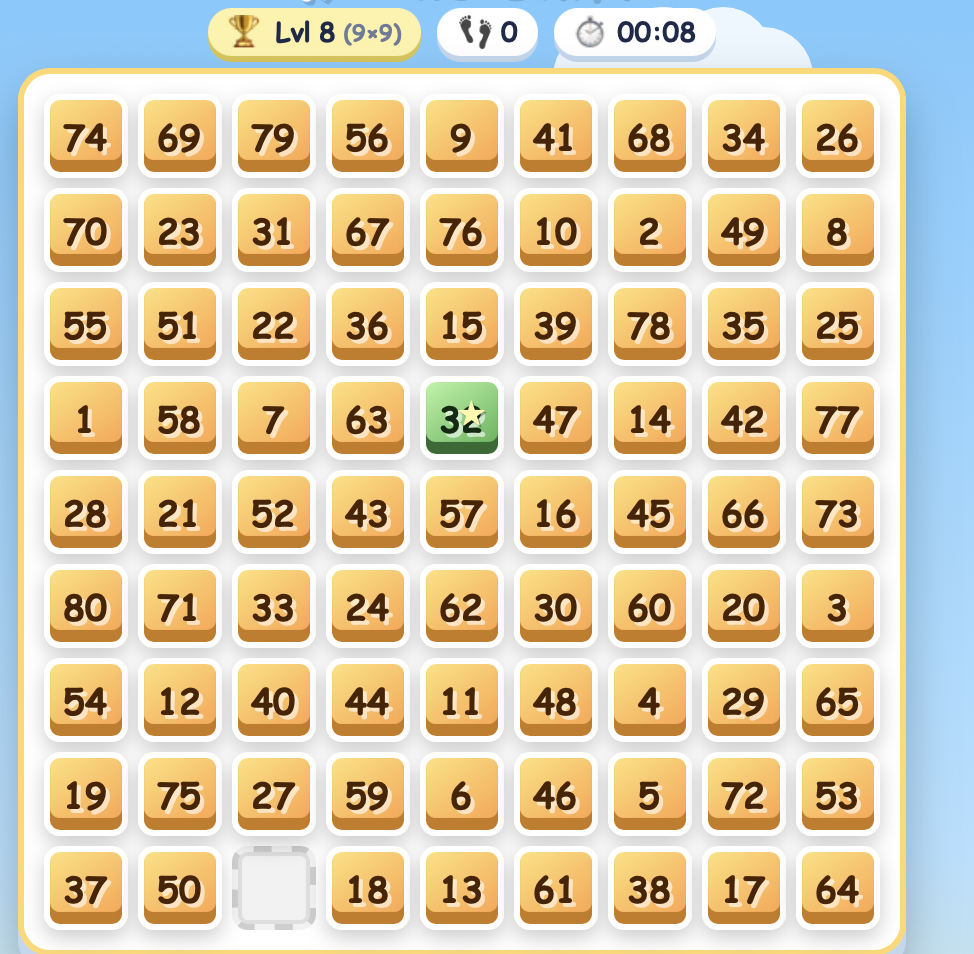The width and height of the screenshot is (974, 954).
Task: Select the number 1 tile
Action: point(85,418)
